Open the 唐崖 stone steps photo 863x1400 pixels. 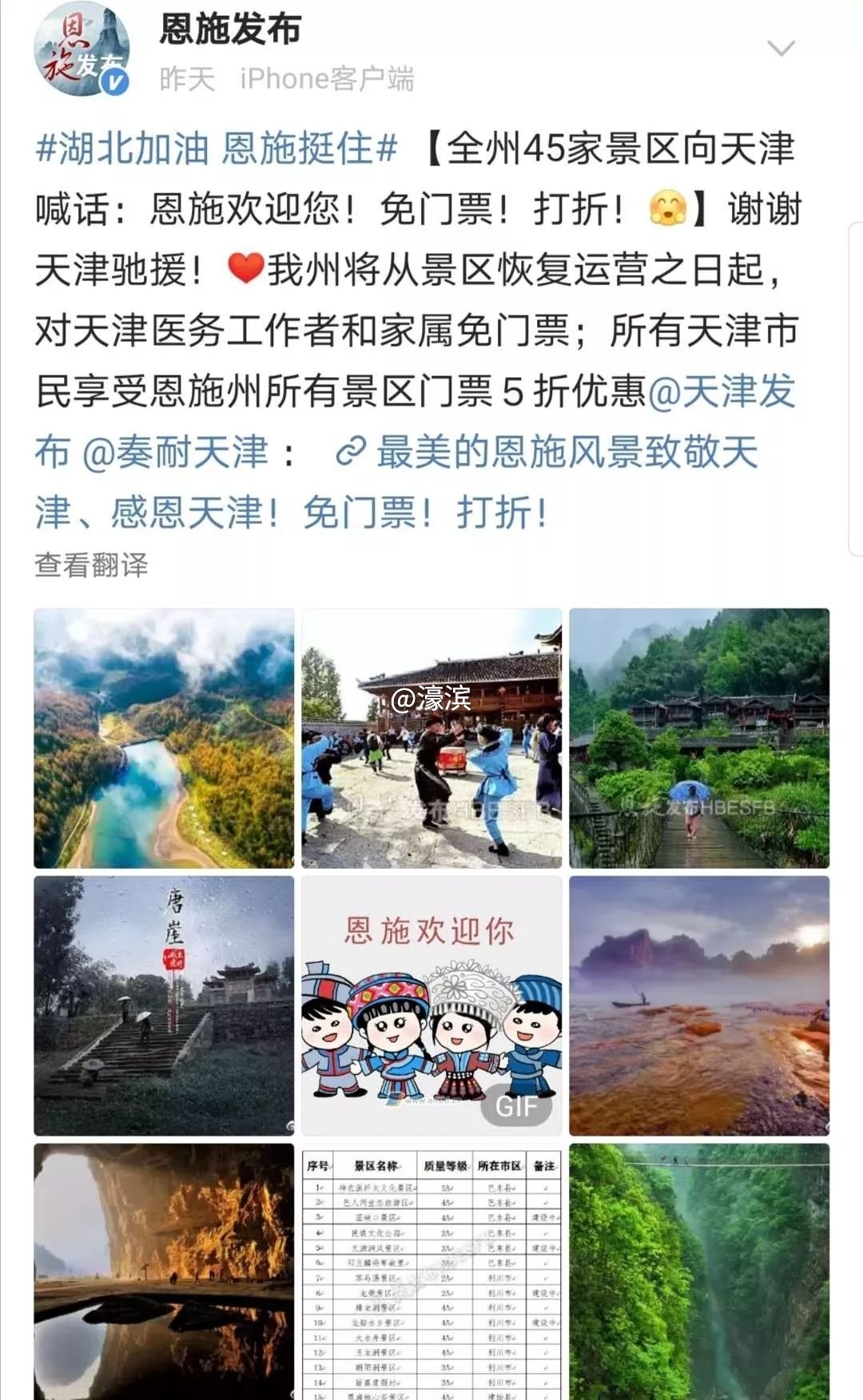click(164, 1005)
